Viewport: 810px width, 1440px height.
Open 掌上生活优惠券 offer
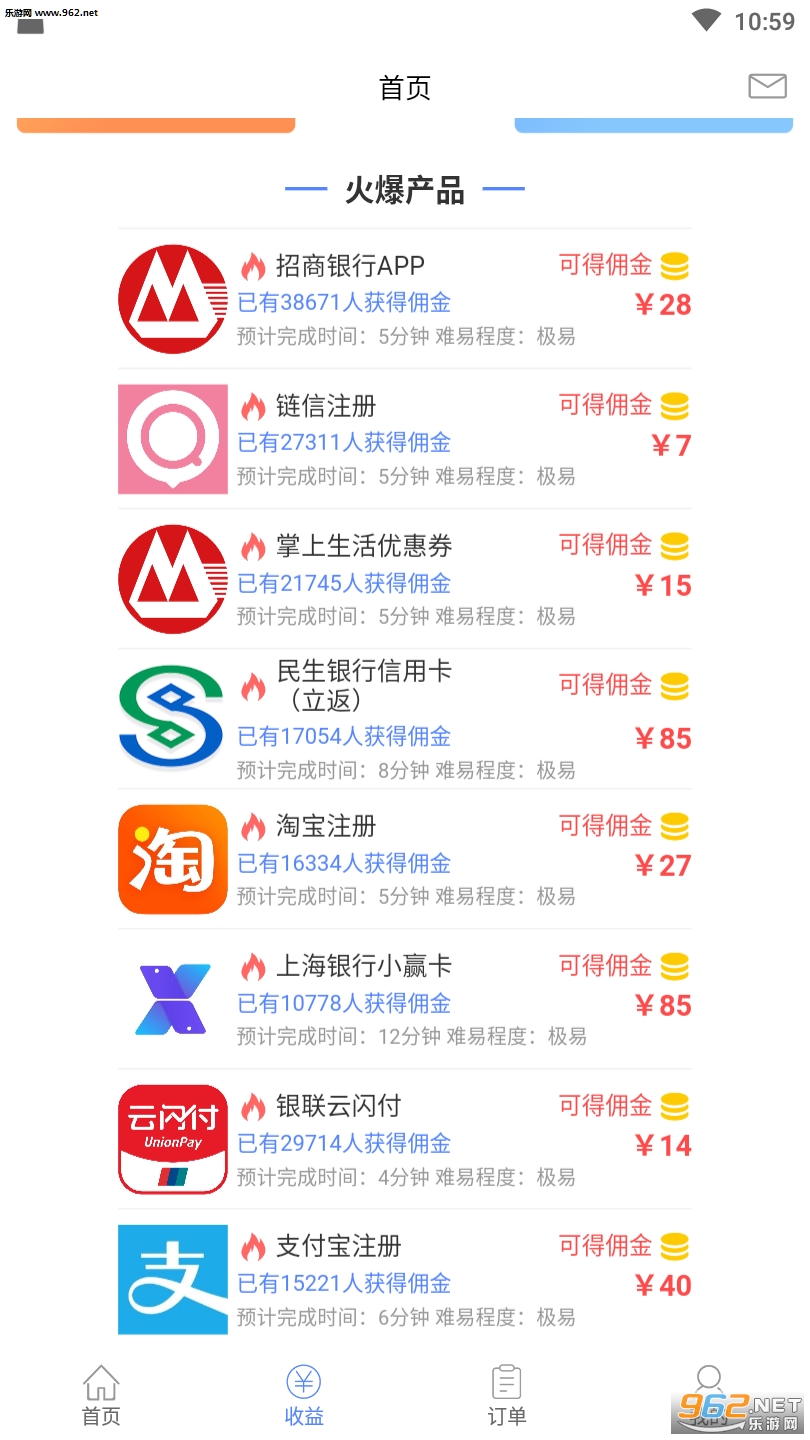pos(404,579)
